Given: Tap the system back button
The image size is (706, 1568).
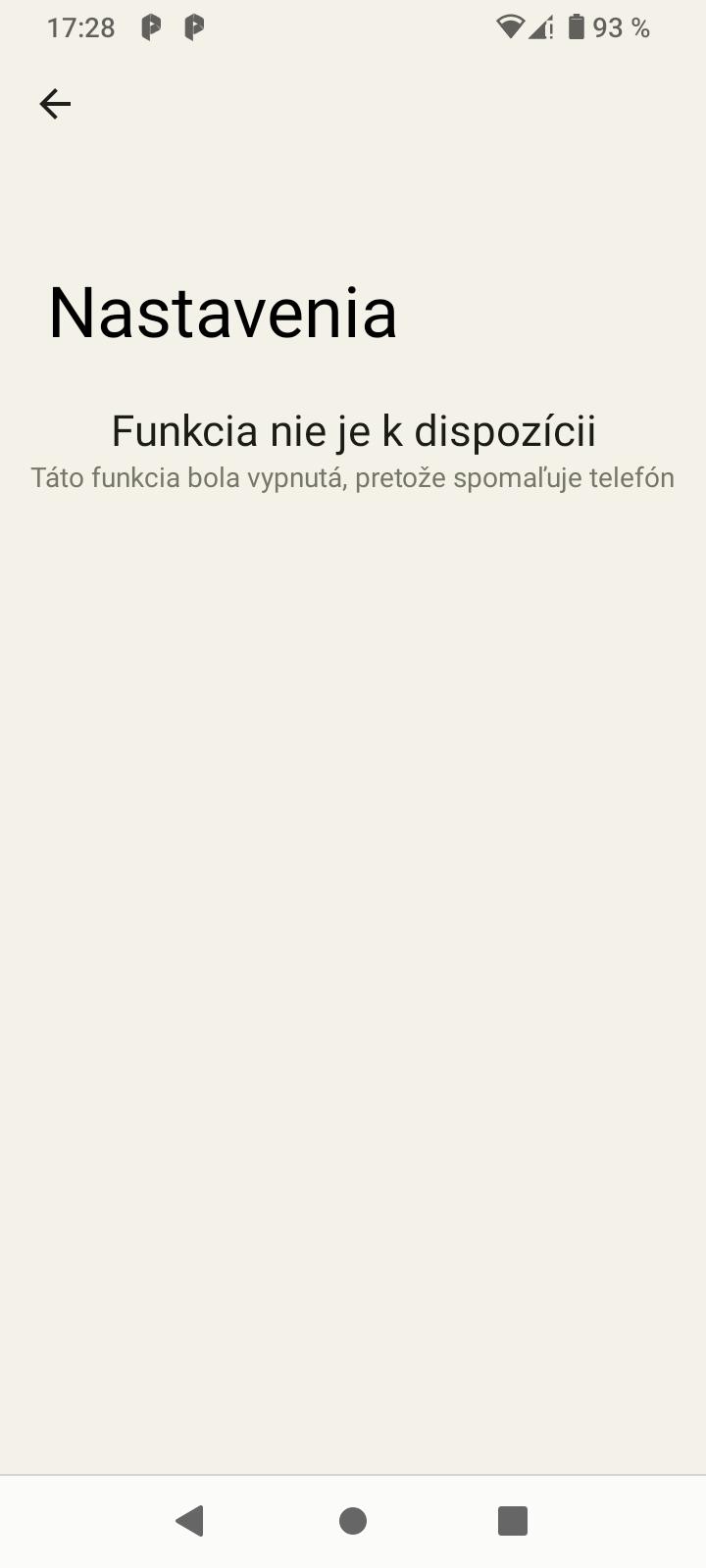Looking at the screenshot, I should [x=189, y=1520].
